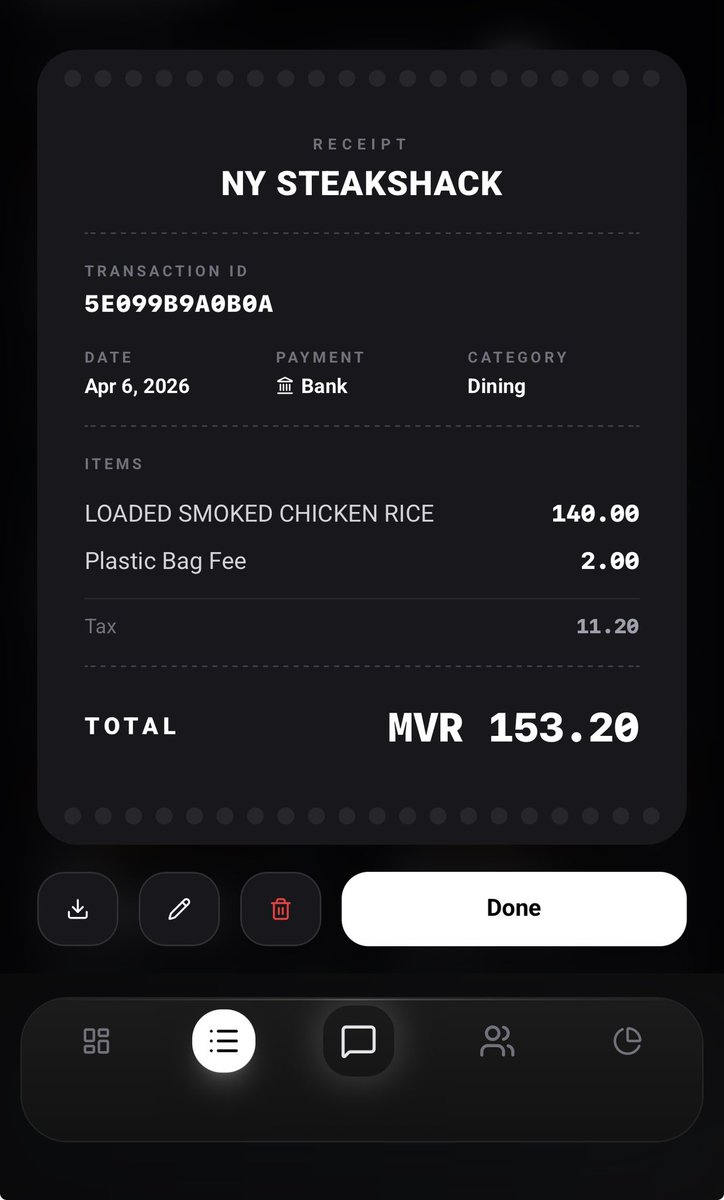
Task: Go to the people tab
Action: (x=497, y=1041)
